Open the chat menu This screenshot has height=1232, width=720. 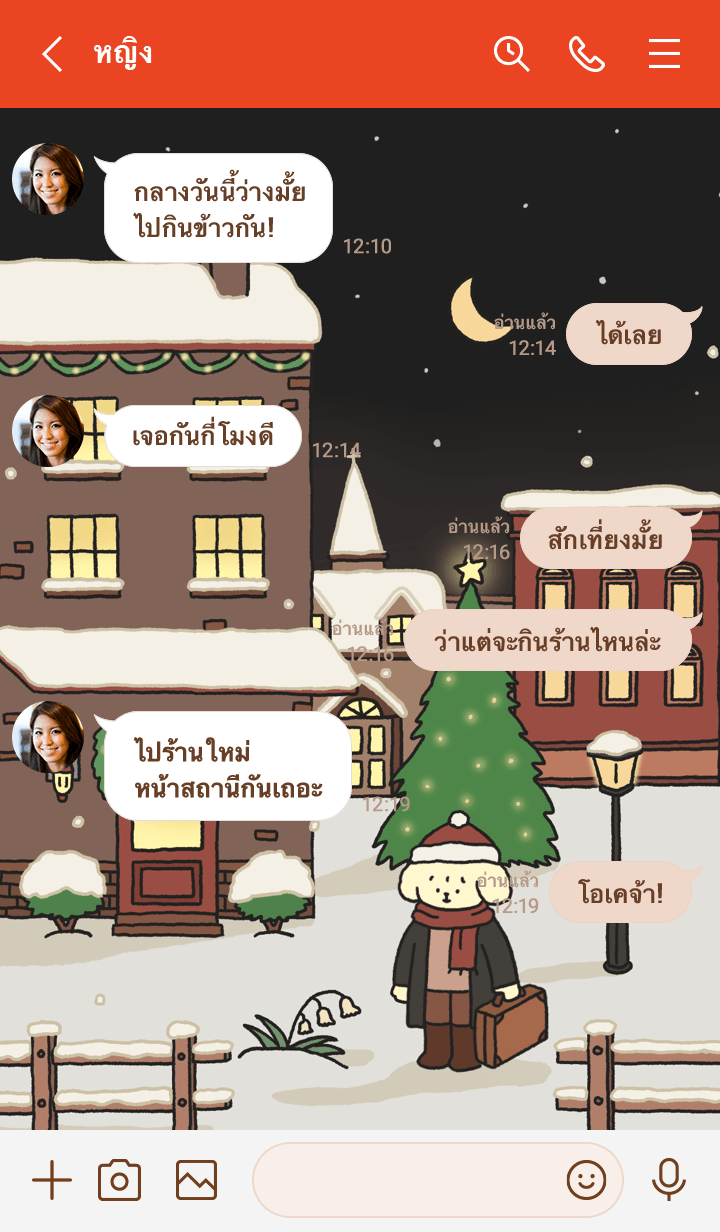(x=664, y=54)
